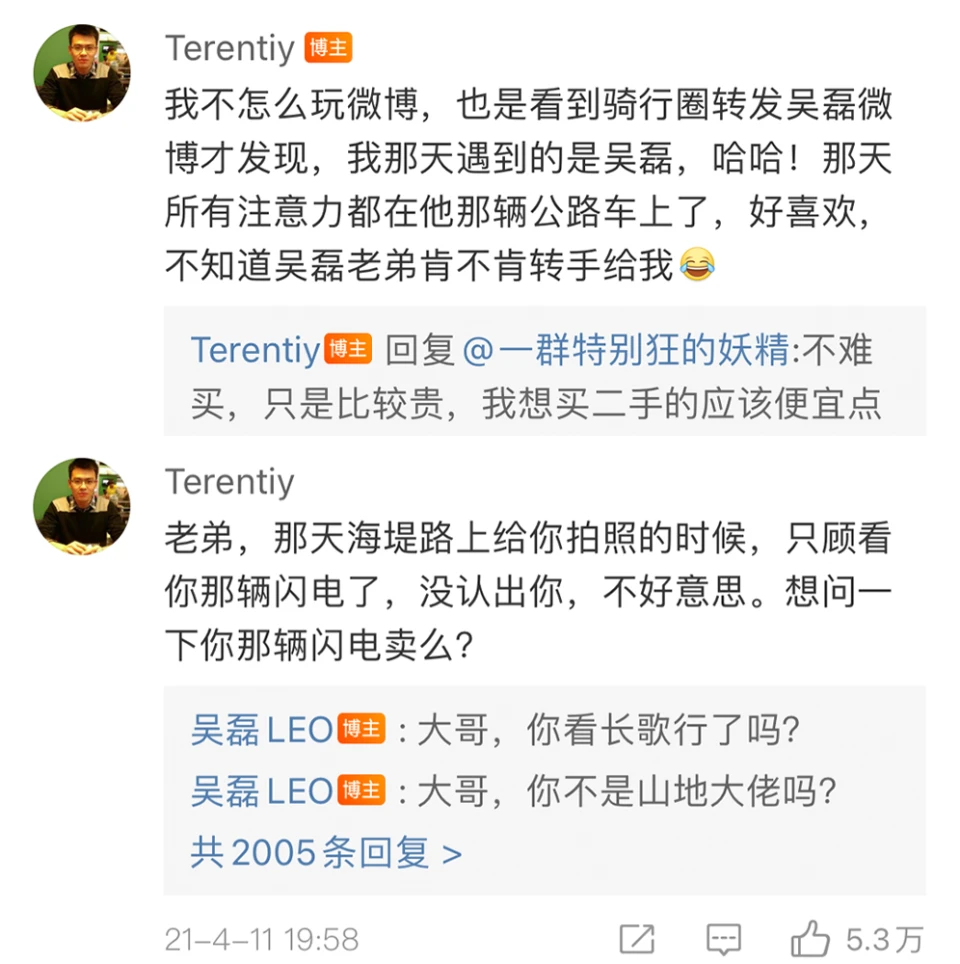Open Terentiy's avatar on the 老弟 comment

click(82, 506)
